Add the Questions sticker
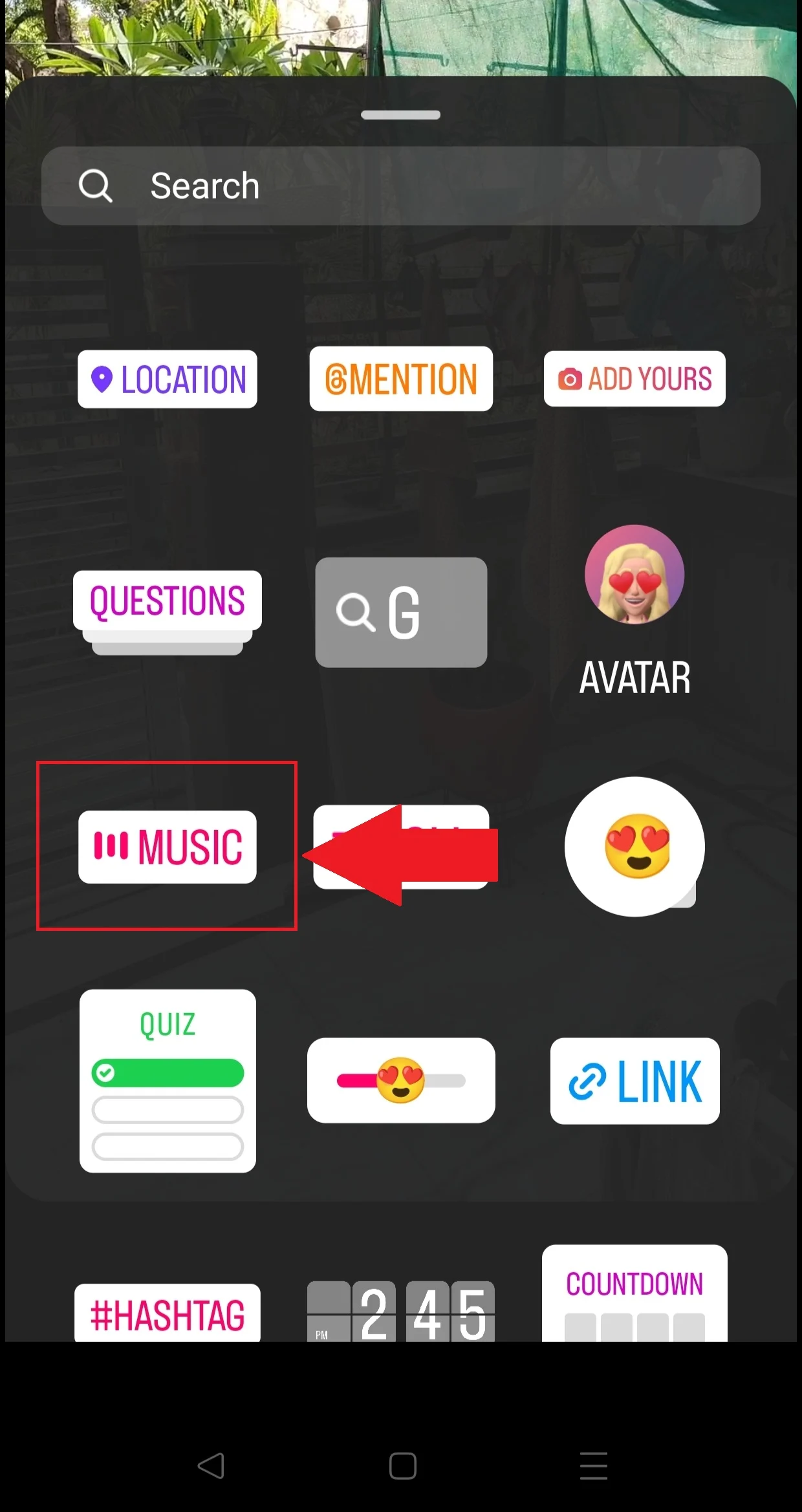This screenshot has width=802, height=1512. [x=168, y=601]
